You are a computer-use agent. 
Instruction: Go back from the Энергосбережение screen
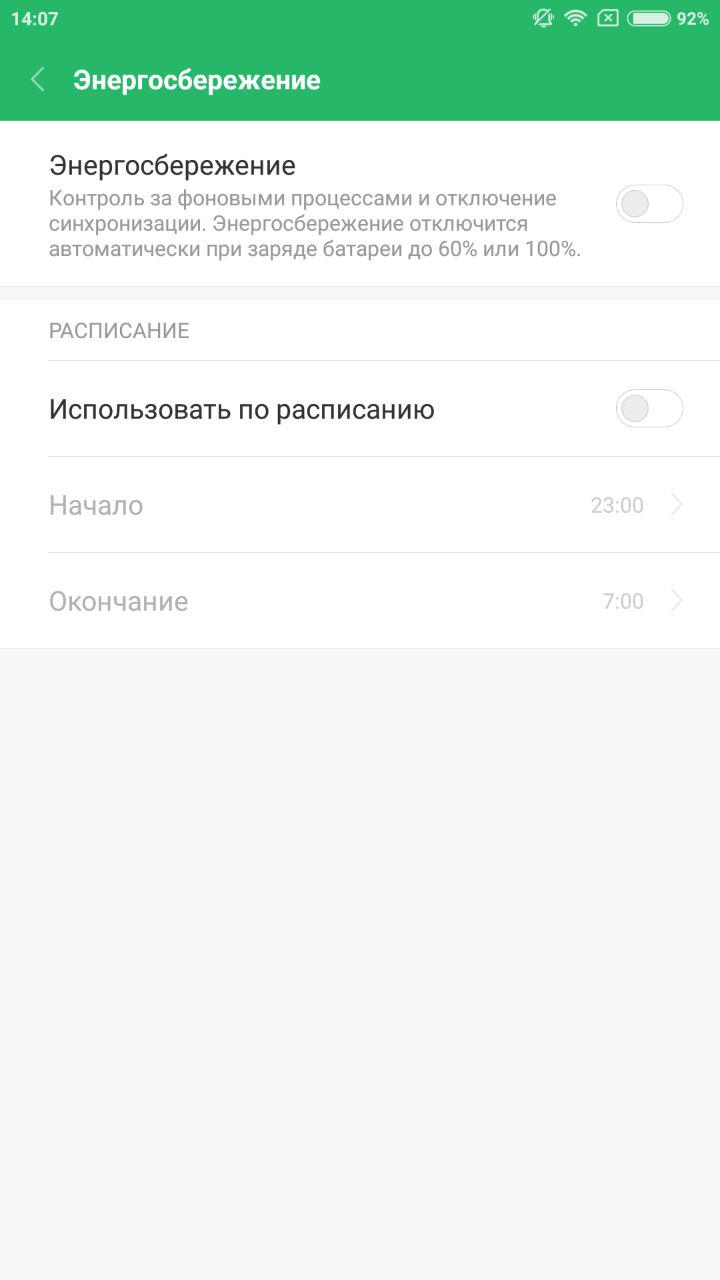click(38, 80)
